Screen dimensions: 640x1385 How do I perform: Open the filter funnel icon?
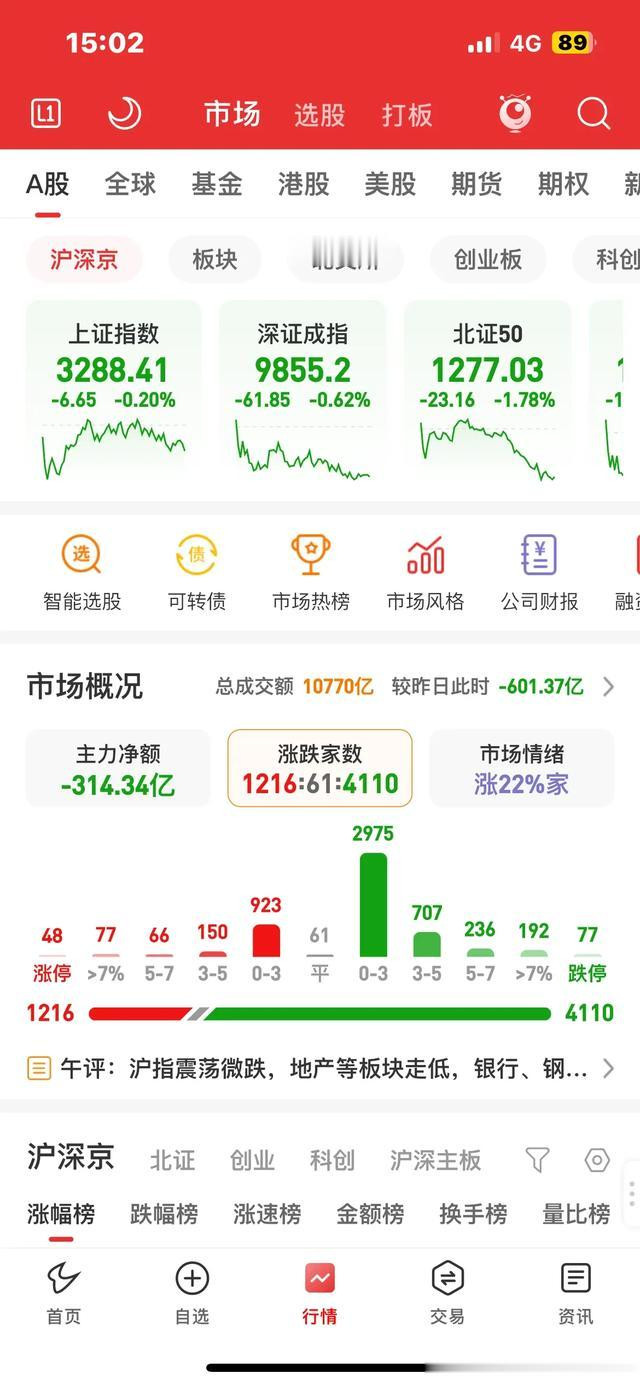coord(537,1160)
